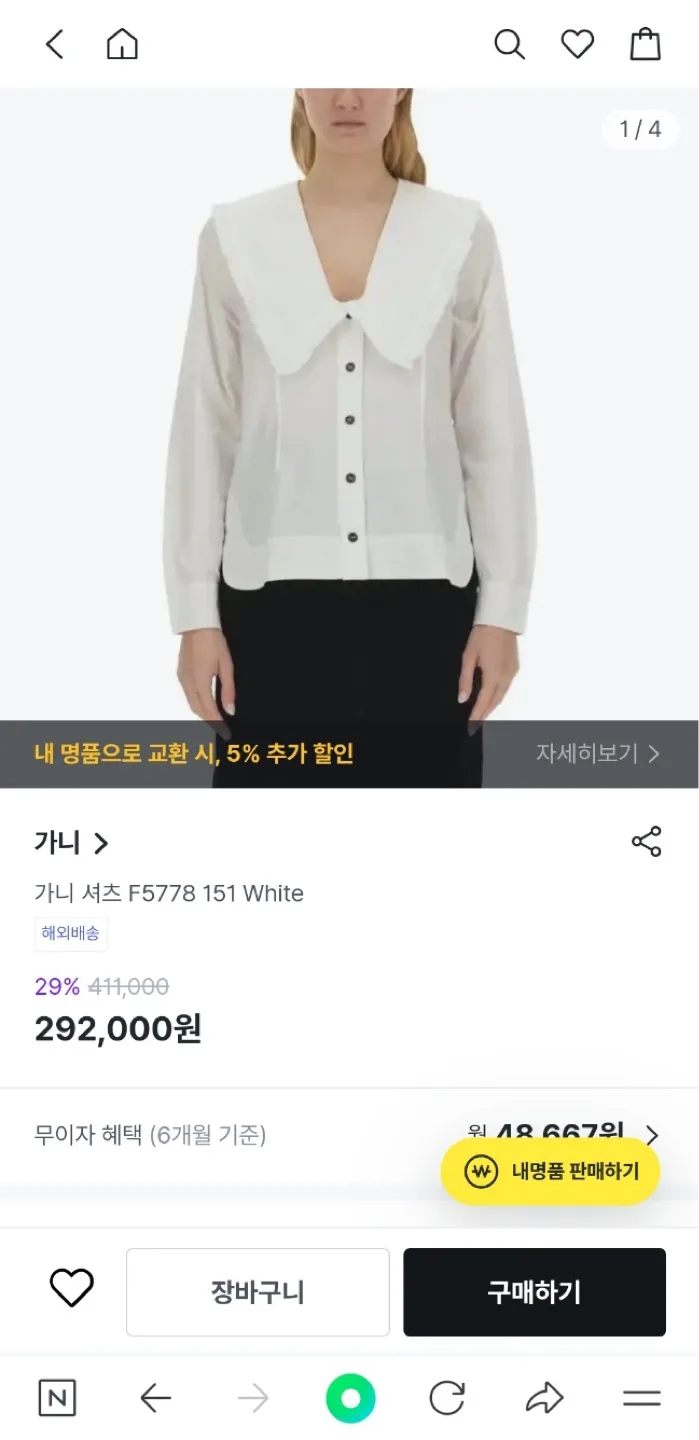Open the 가니 brand page
Viewport: 699px width, 1440px height.
(x=71, y=843)
